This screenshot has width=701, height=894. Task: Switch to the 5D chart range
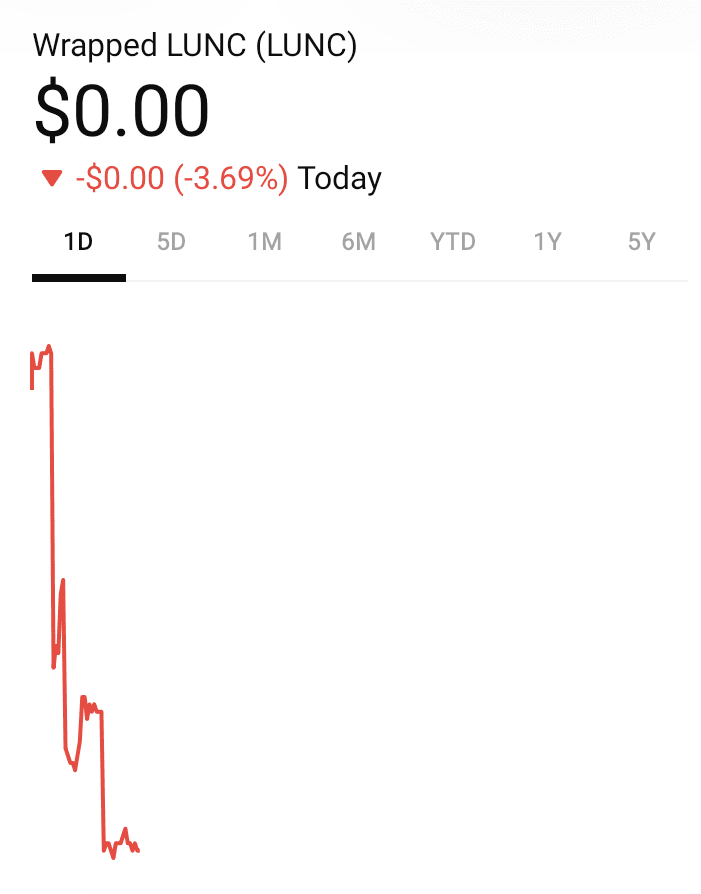coord(171,242)
